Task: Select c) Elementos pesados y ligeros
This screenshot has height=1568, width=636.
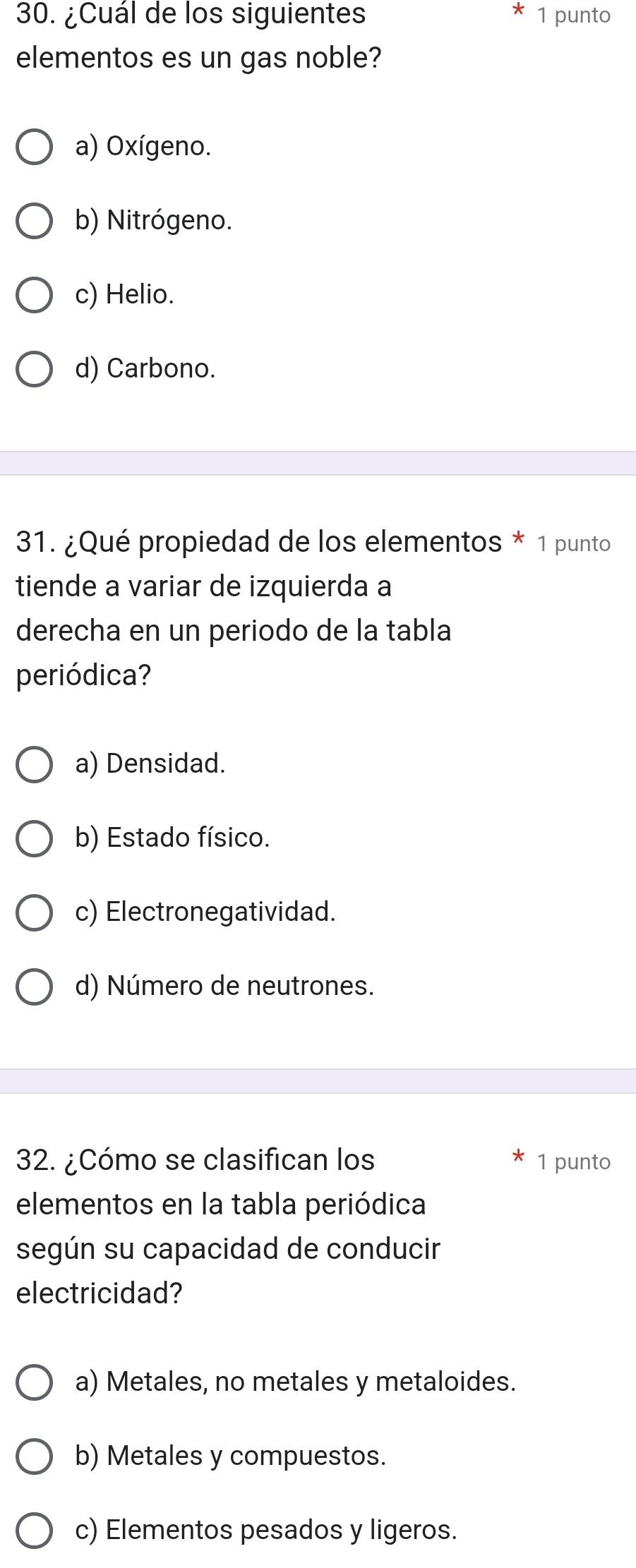Action: 34,1529
